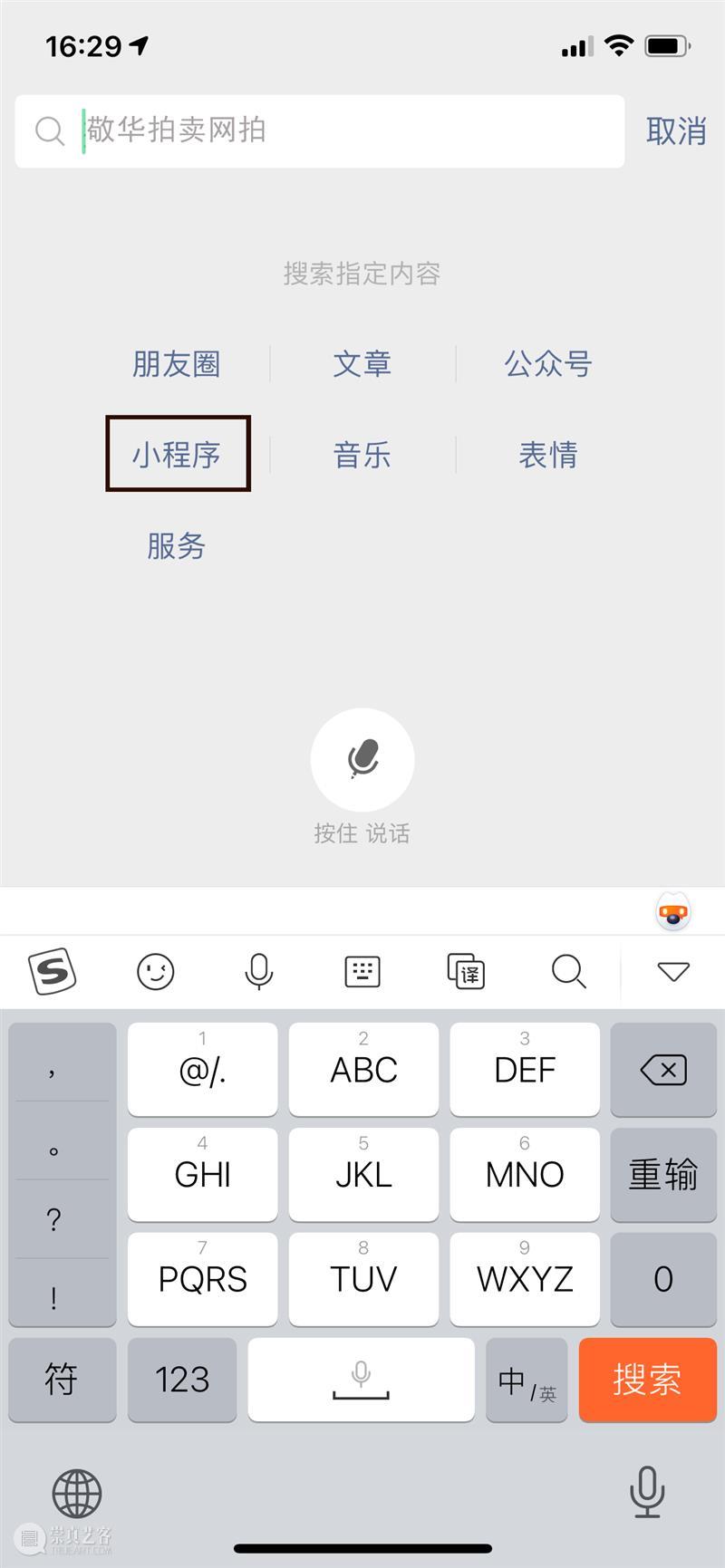
Task: Tap 取消 to cancel the search
Action: 674,130
